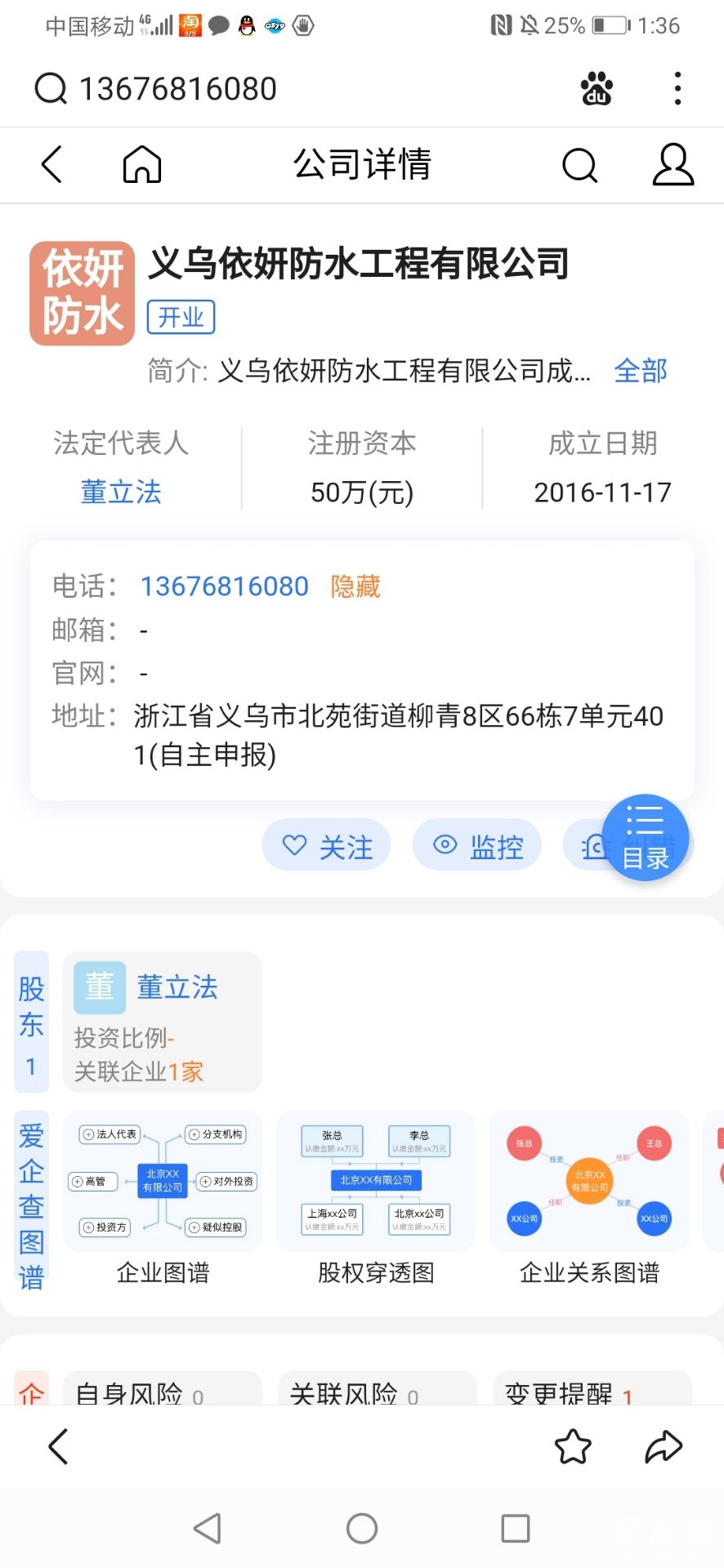Expand the full company introduction via 全部
The height and width of the screenshot is (1568, 724).
641,371
